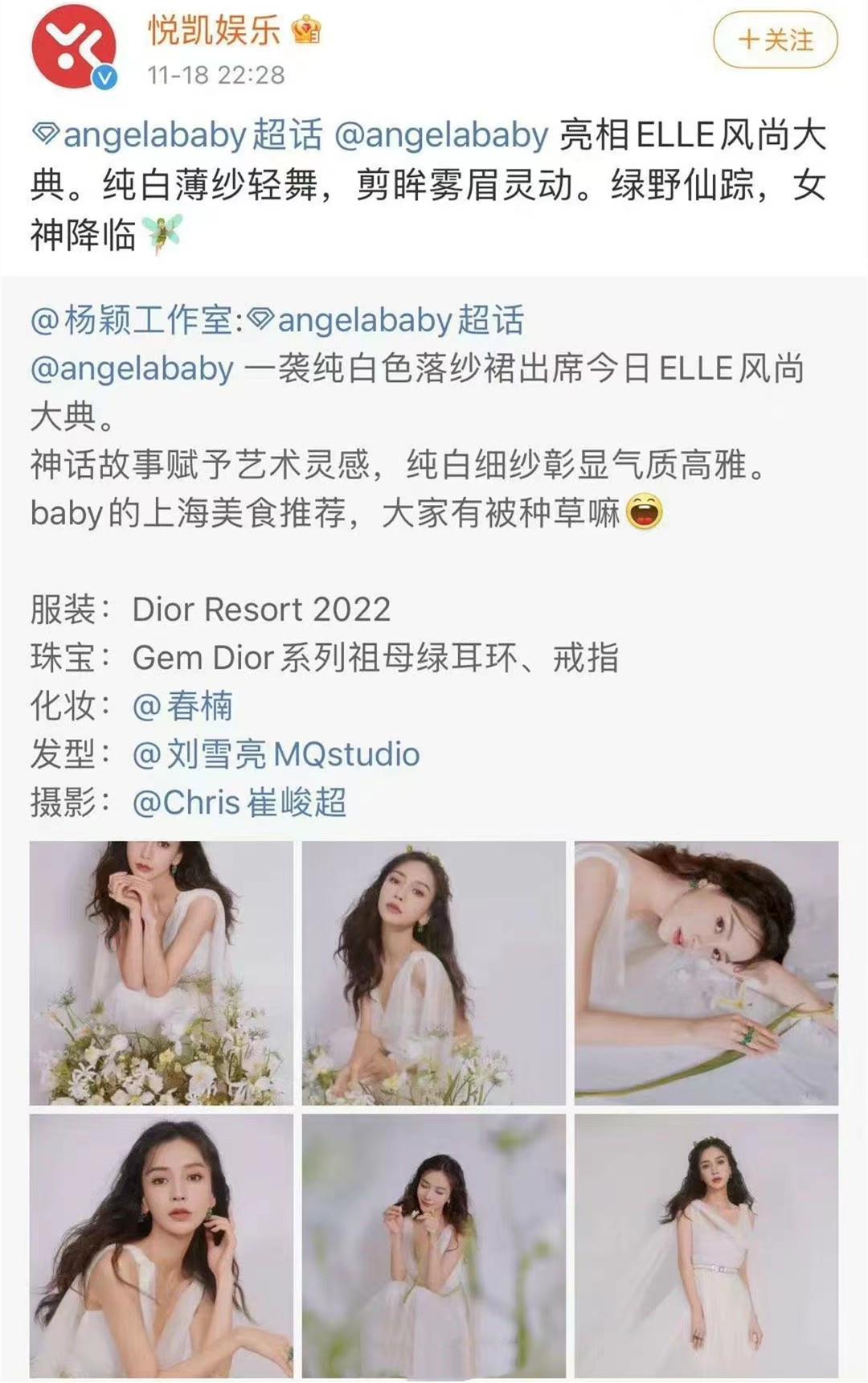Follow 悦凯娱乐 with the 关注 button
This screenshot has height=1383, width=868.
(775, 40)
